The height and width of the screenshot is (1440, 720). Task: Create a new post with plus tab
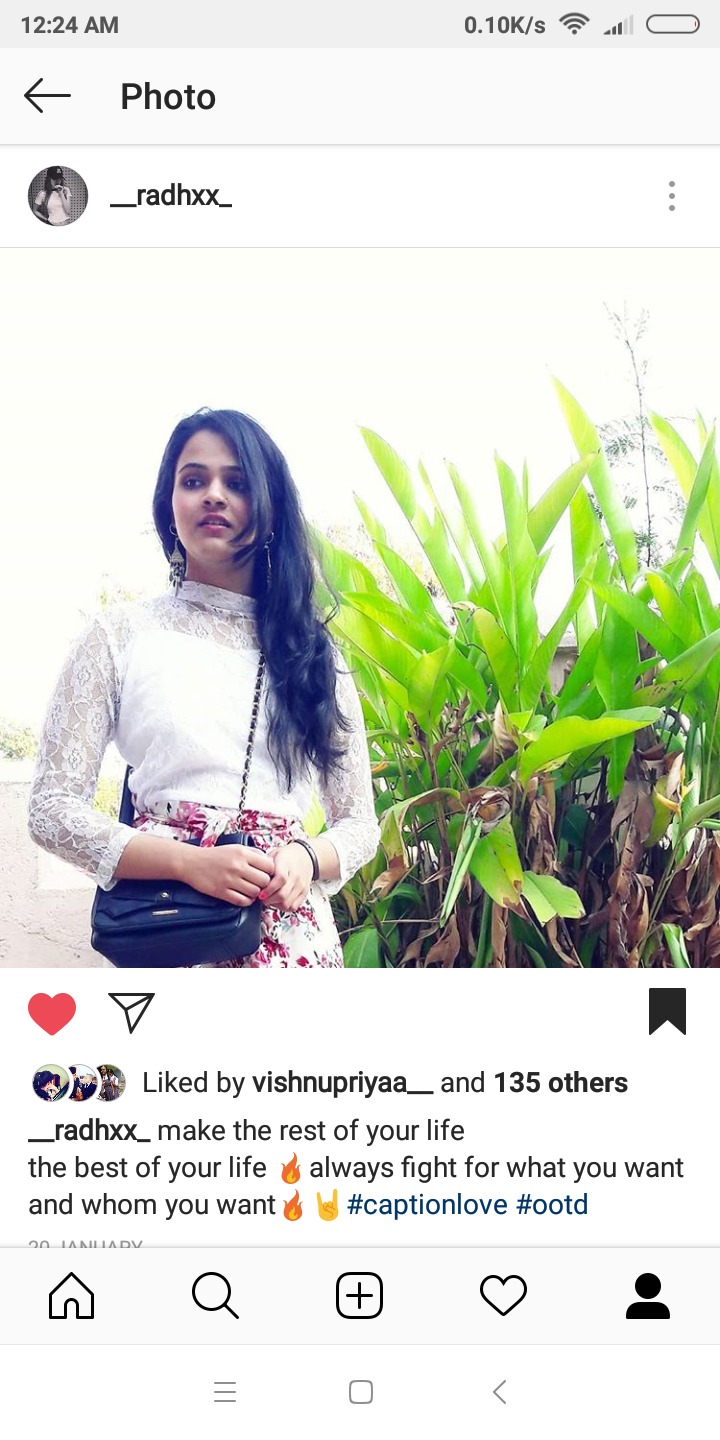(x=359, y=1296)
